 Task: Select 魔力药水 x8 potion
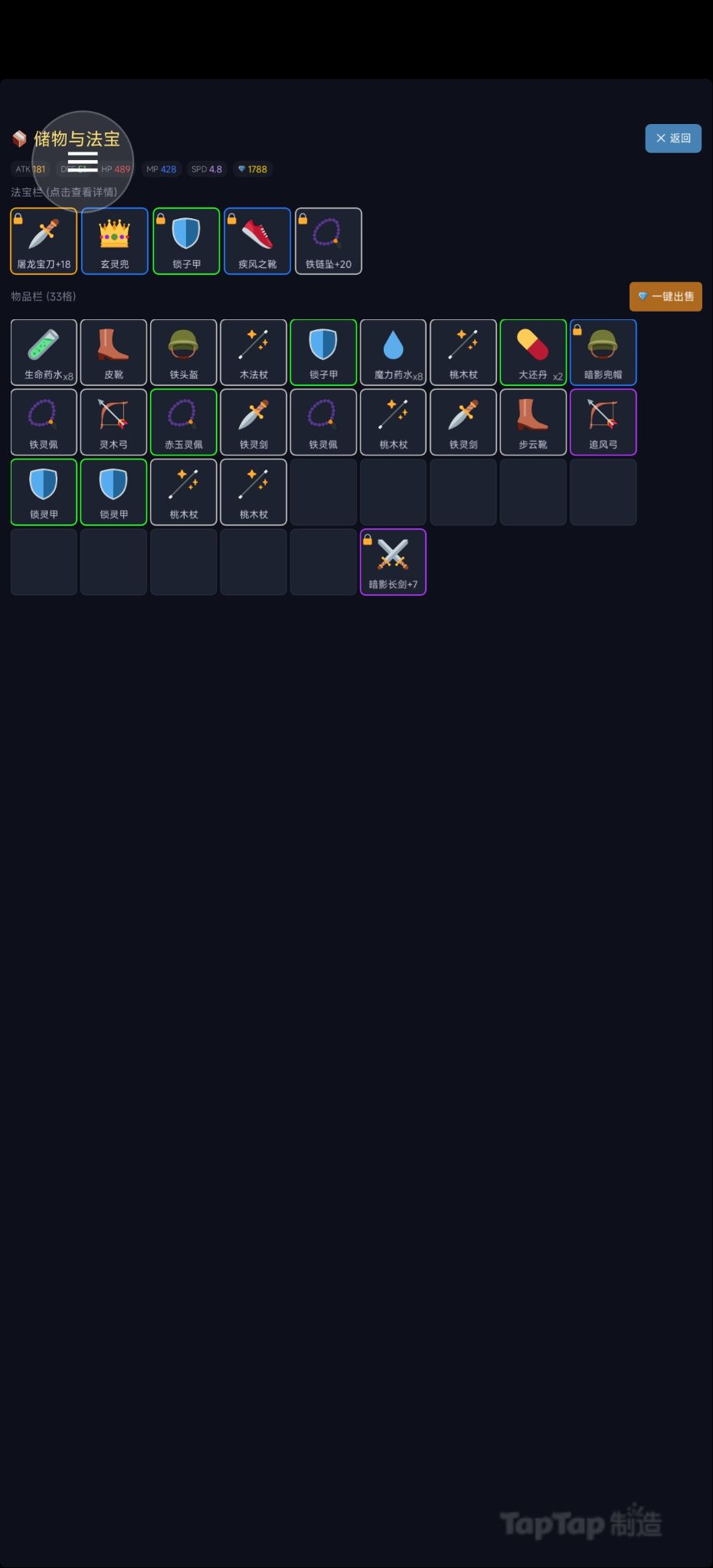click(x=393, y=352)
